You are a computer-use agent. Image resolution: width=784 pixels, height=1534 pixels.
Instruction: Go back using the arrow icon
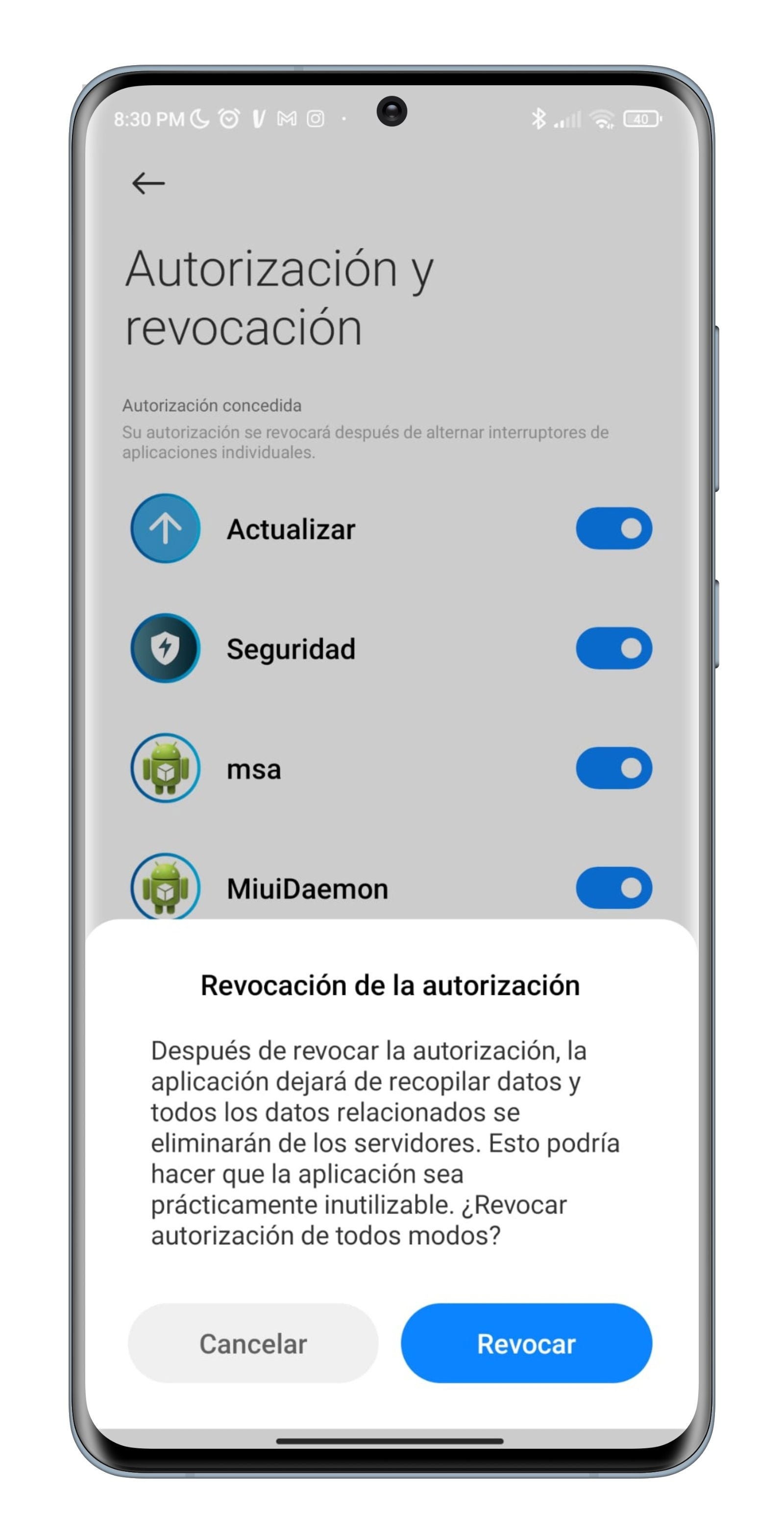(148, 183)
